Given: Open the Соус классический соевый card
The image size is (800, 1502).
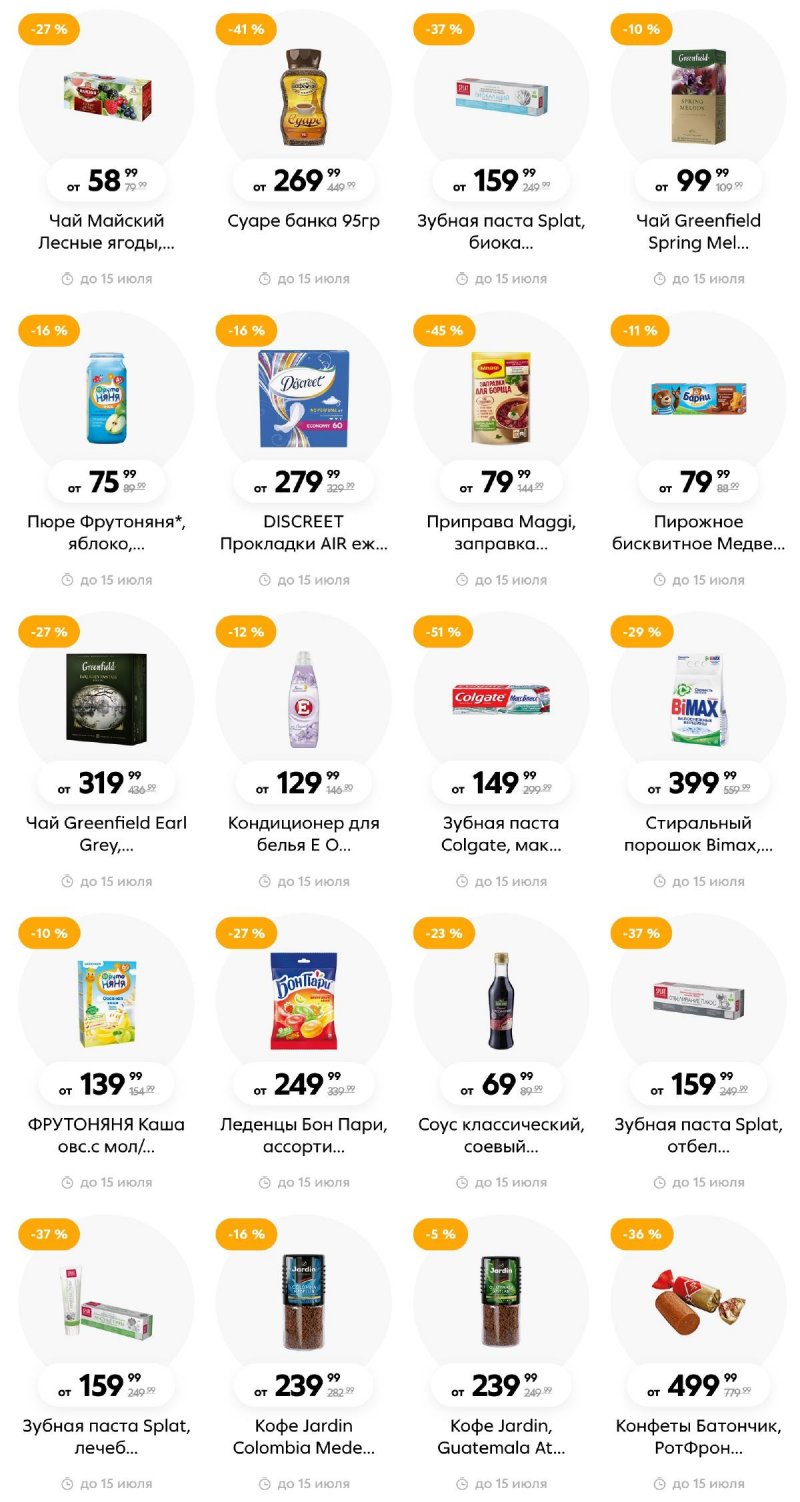Looking at the screenshot, I should [x=500, y=1000].
